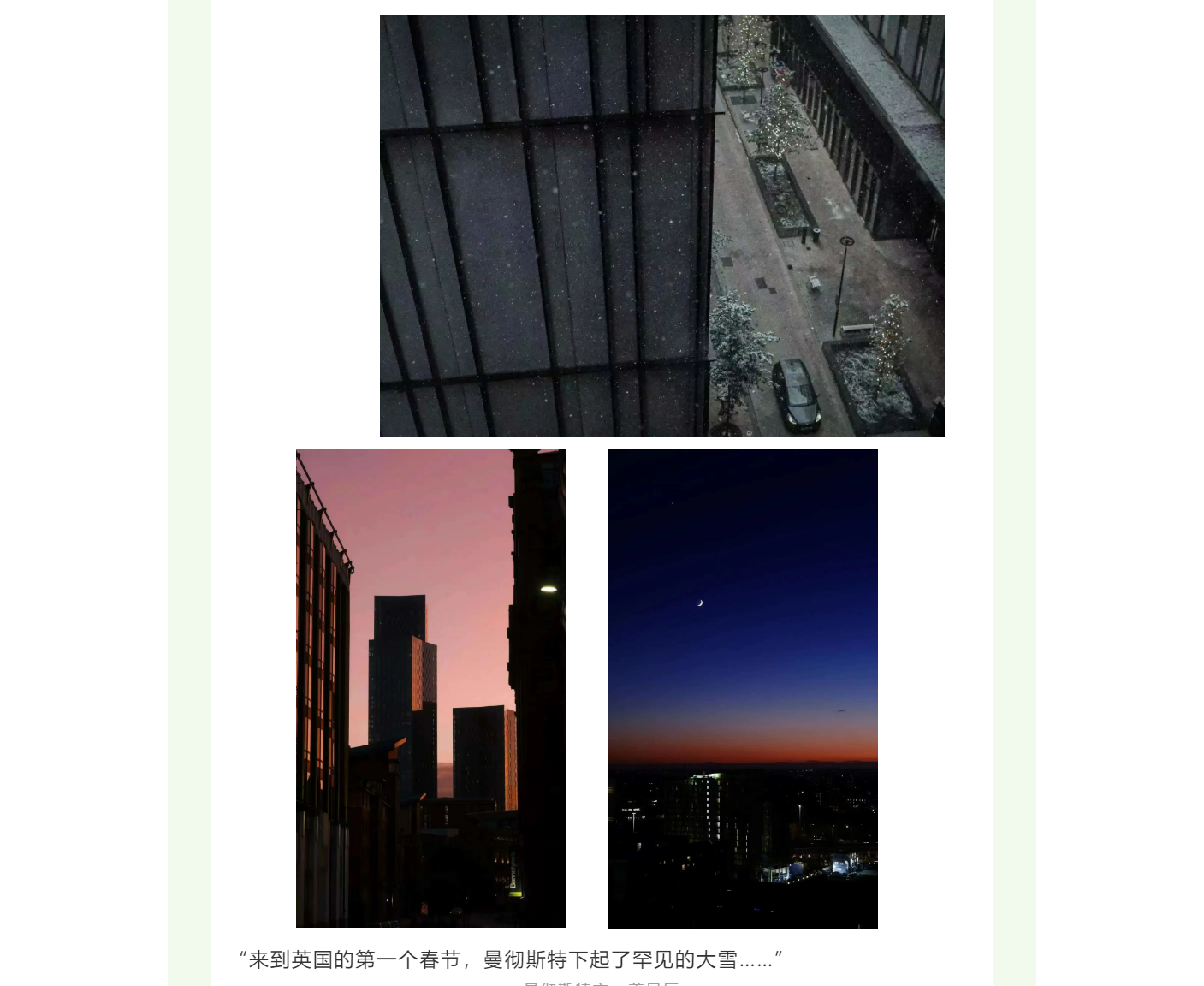This screenshot has width=1204, height=986.
Task: View the pink sunset skyscraper photo
Action: click(430, 688)
